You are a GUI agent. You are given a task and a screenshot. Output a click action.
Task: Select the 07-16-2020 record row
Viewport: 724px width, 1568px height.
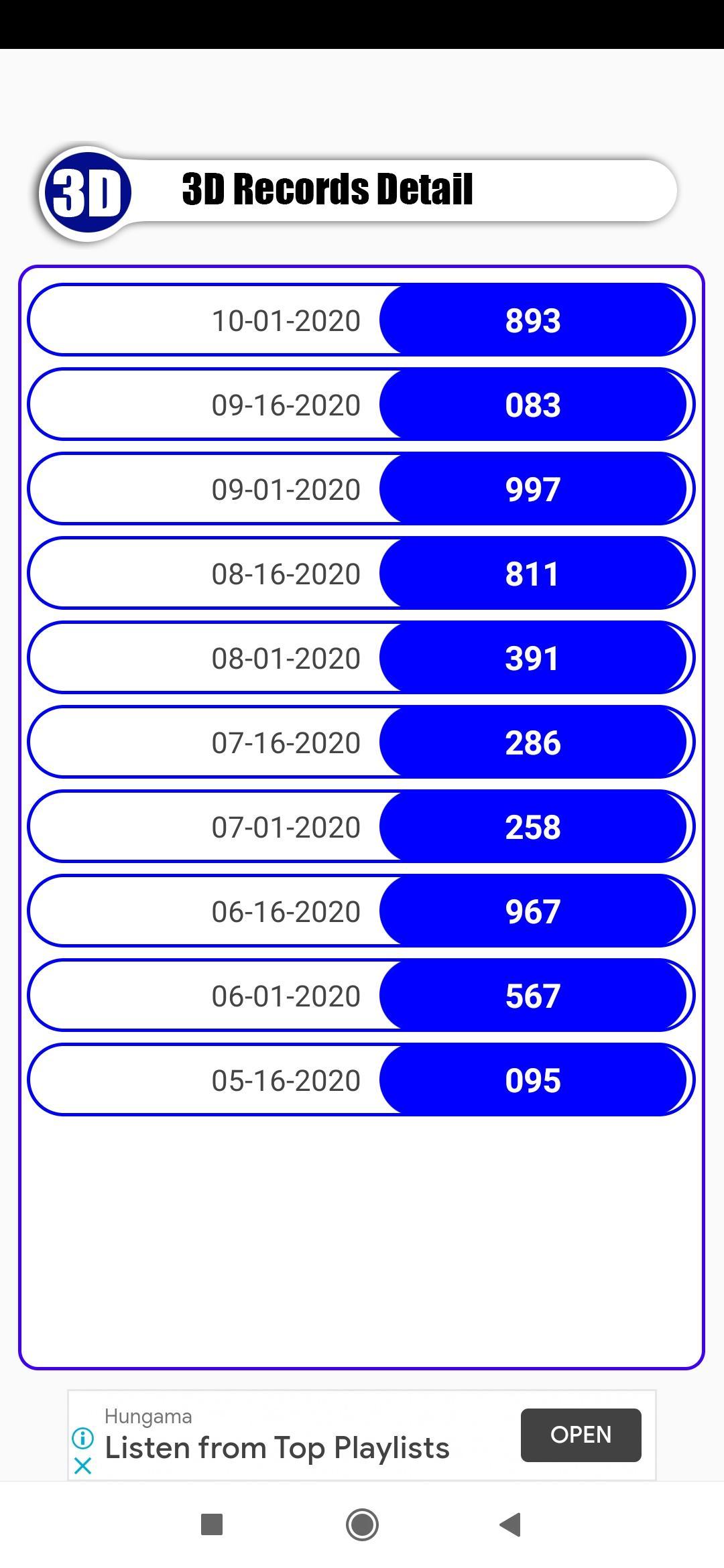[361, 742]
